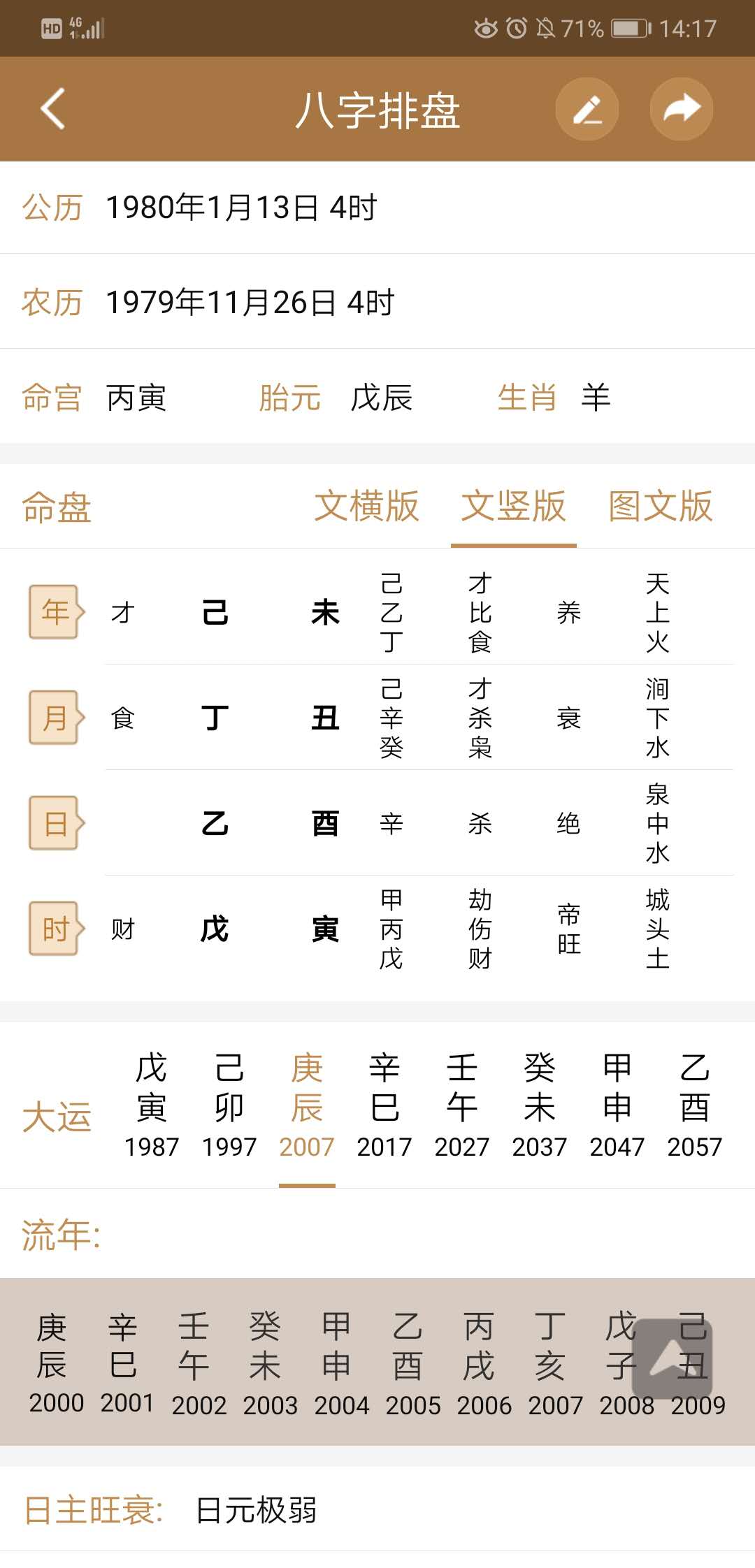Pick the 壬午 2027 大运 column

click(462, 1105)
